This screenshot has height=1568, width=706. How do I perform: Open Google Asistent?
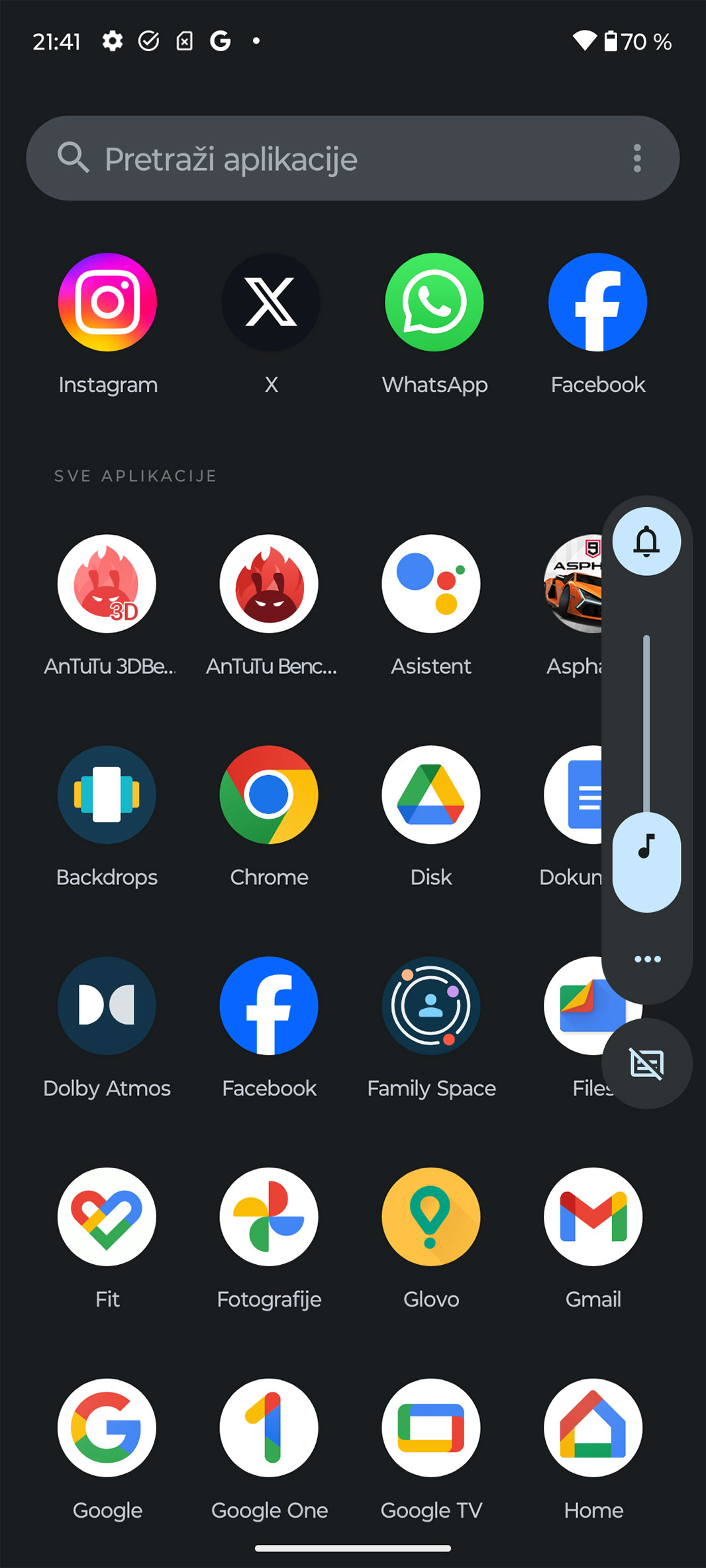431,584
